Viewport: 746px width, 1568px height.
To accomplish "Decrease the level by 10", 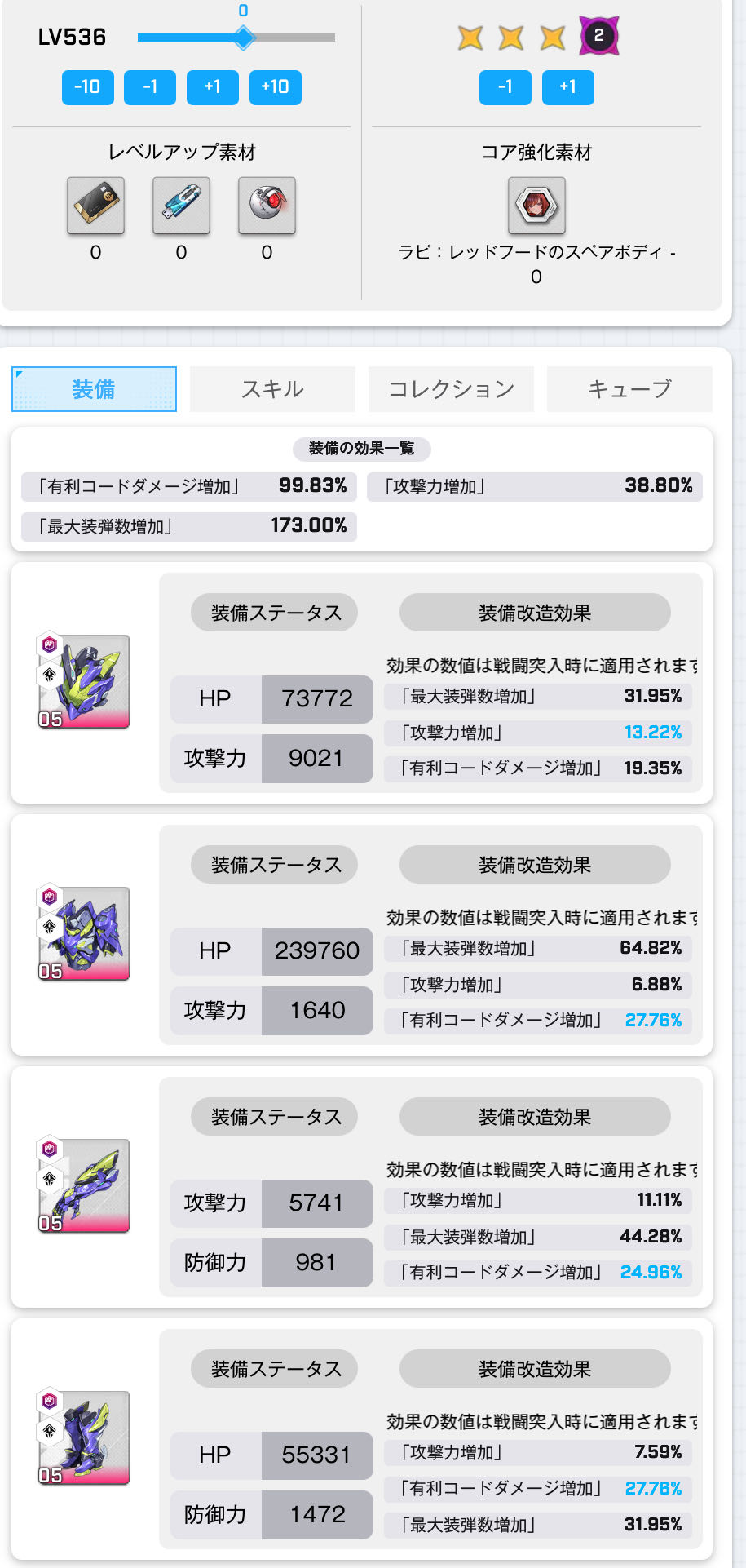I will [x=87, y=87].
